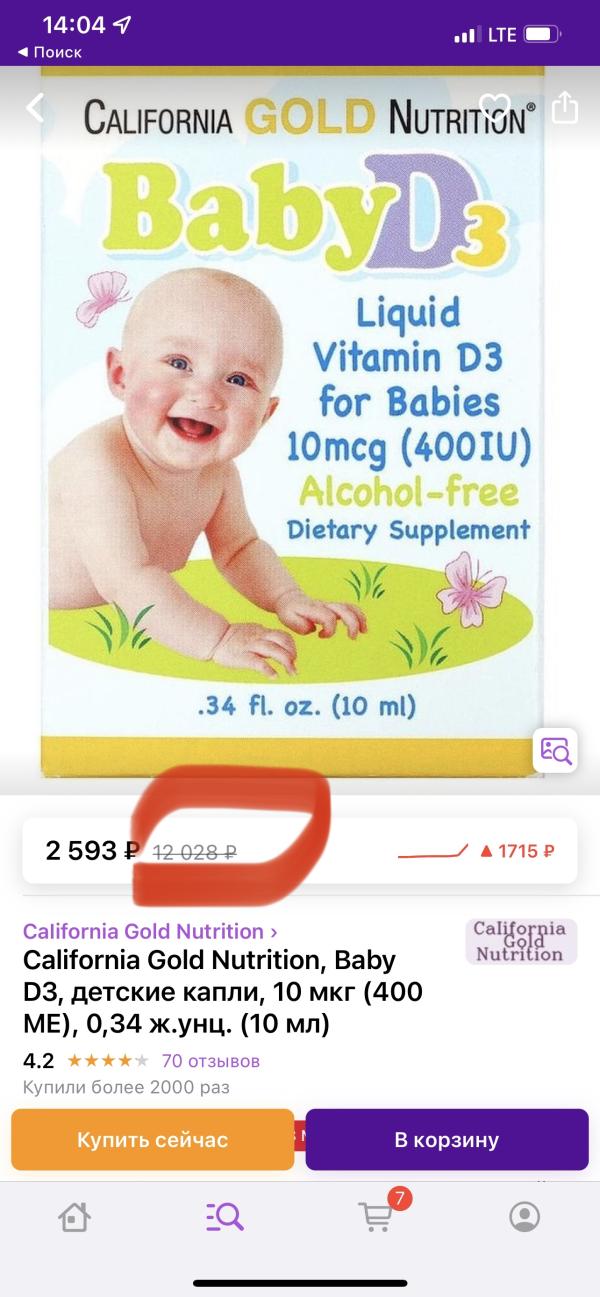
Task: Switch to the home tab
Action: (x=75, y=1217)
